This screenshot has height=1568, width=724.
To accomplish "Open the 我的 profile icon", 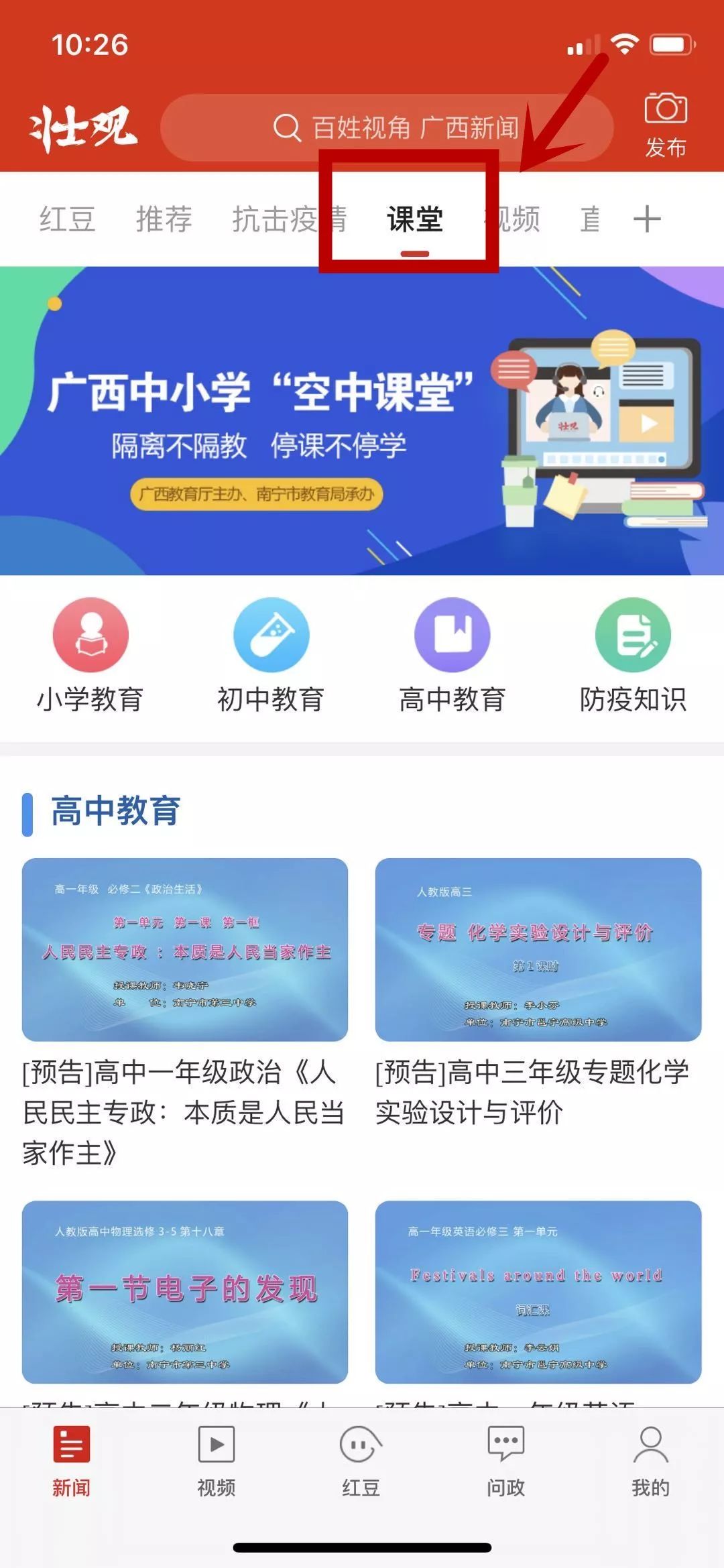I will tap(649, 1454).
